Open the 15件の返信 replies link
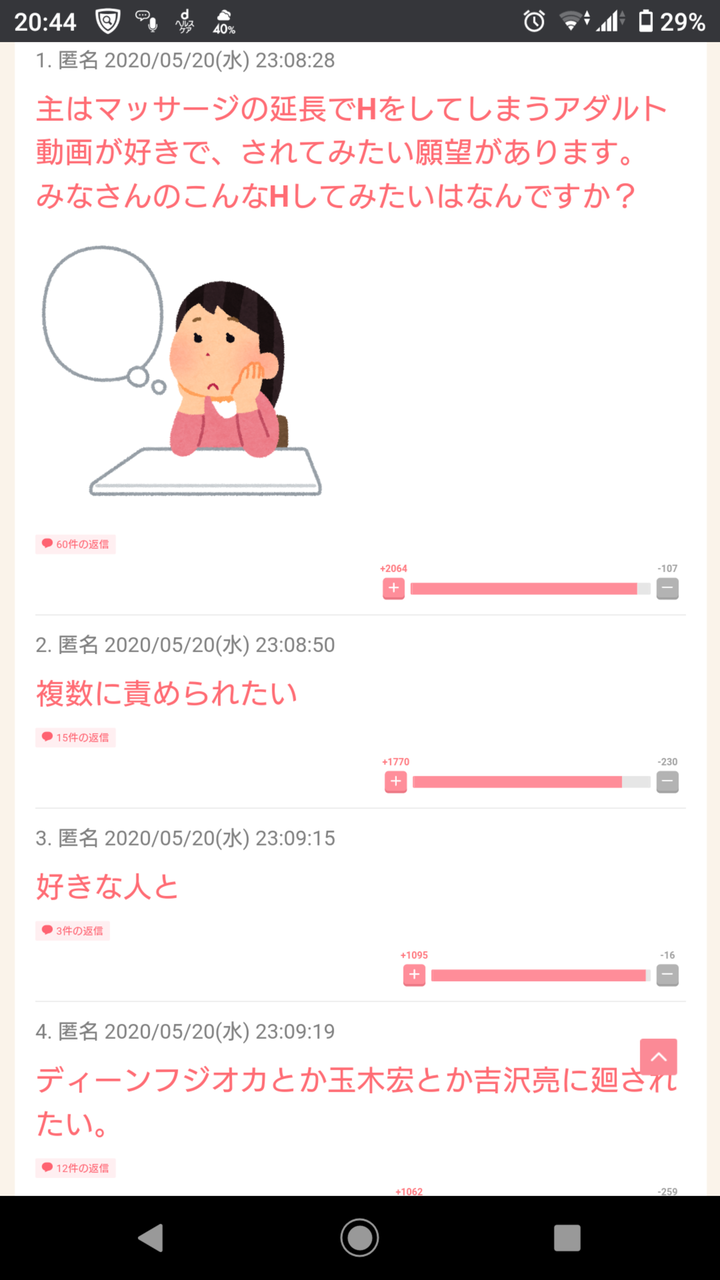Image resolution: width=720 pixels, height=1280 pixels. tap(75, 738)
